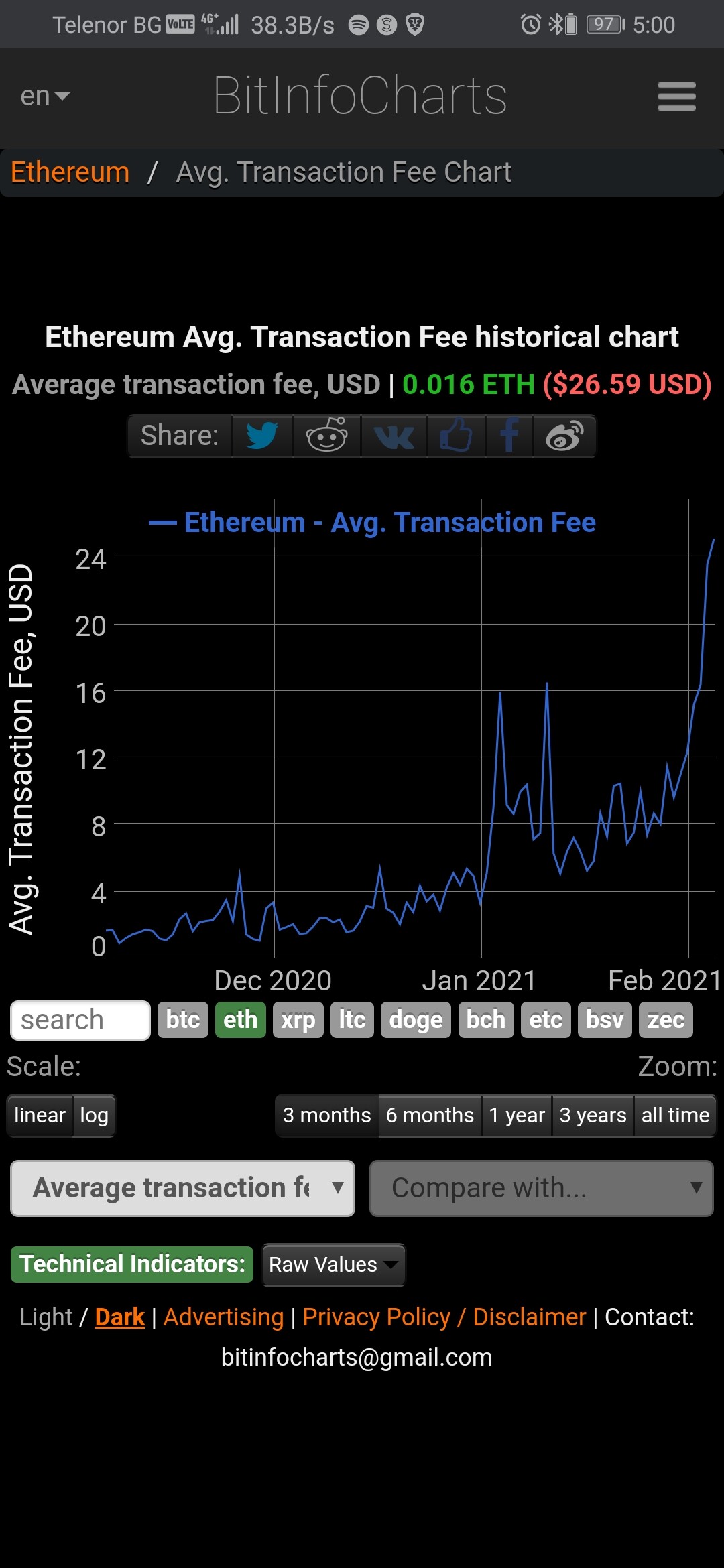The height and width of the screenshot is (1568, 724).
Task: Share the chart on Reddit
Action: pyautogui.click(x=326, y=436)
